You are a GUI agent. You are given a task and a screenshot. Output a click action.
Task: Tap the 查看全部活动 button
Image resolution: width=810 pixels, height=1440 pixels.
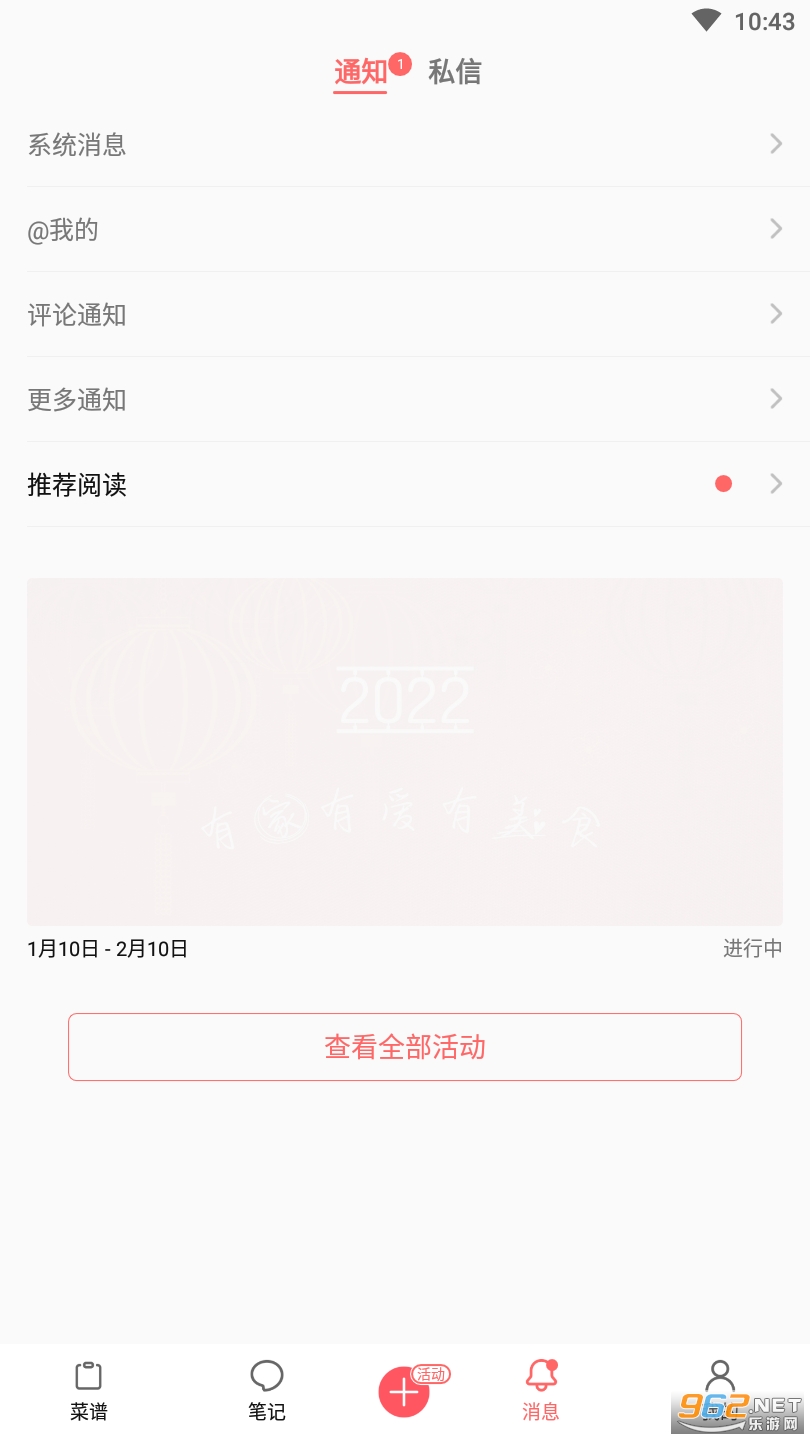(405, 1047)
